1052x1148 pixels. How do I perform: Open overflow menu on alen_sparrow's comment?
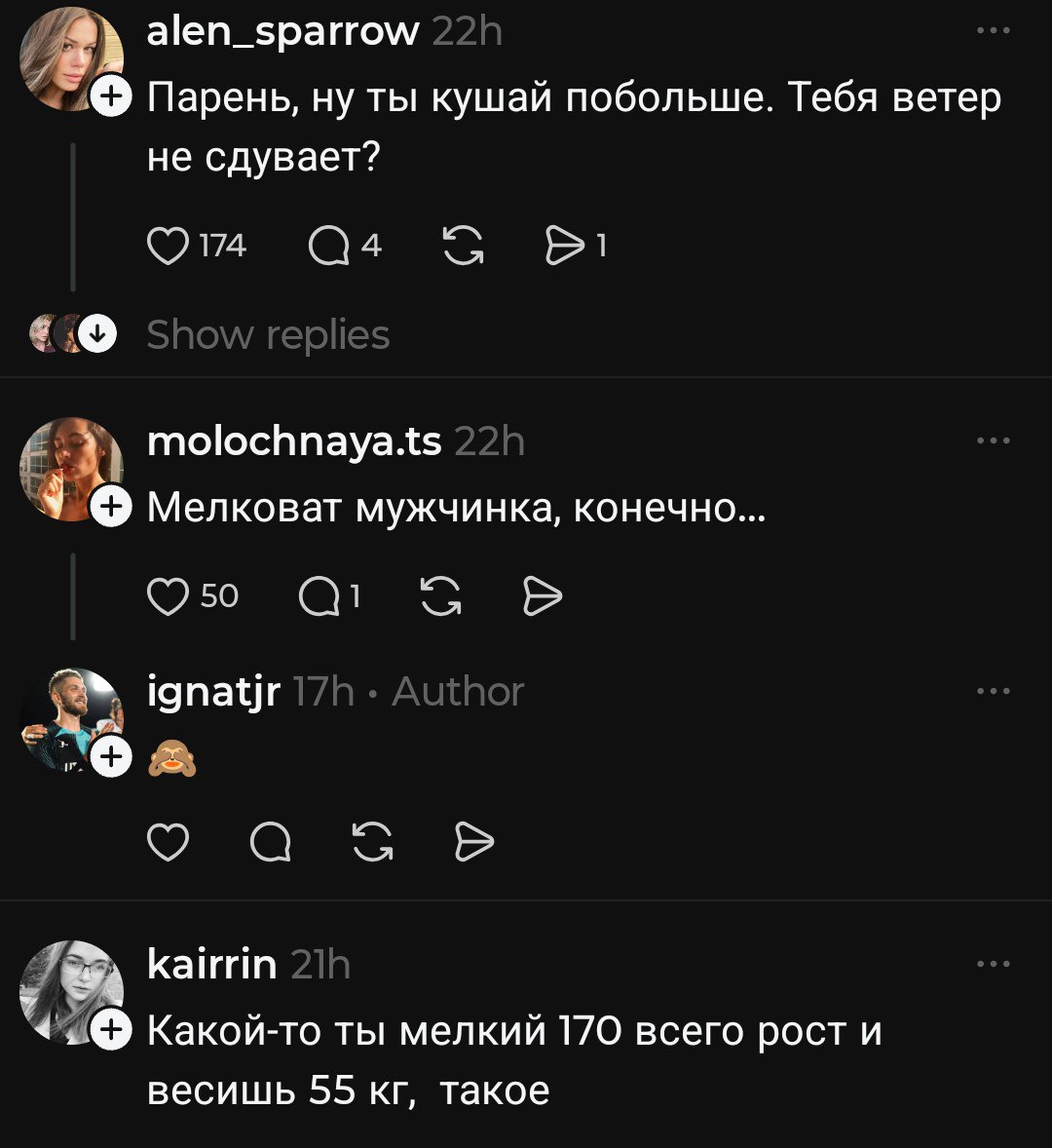click(993, 31)
